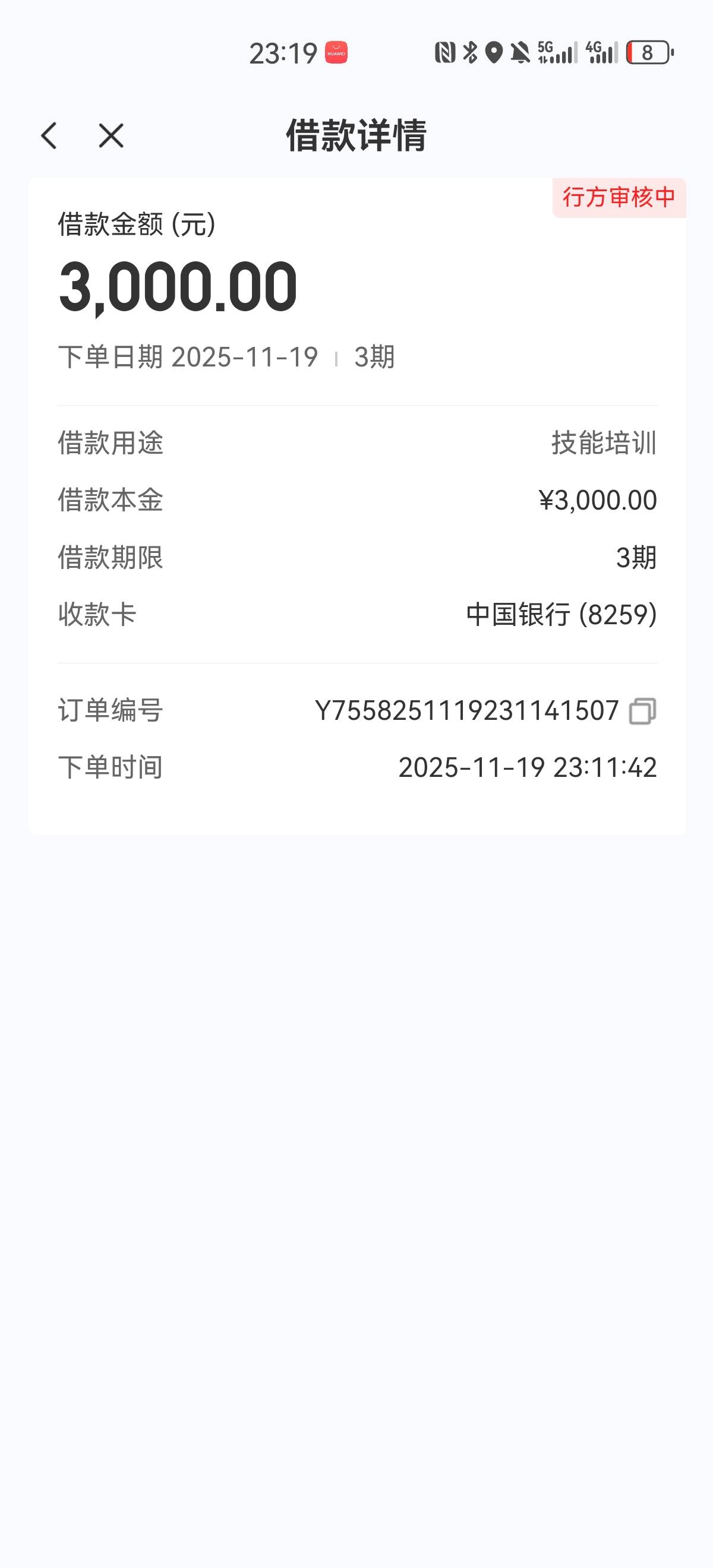
Task: Copy the order number
Action: tap(642, 711)
